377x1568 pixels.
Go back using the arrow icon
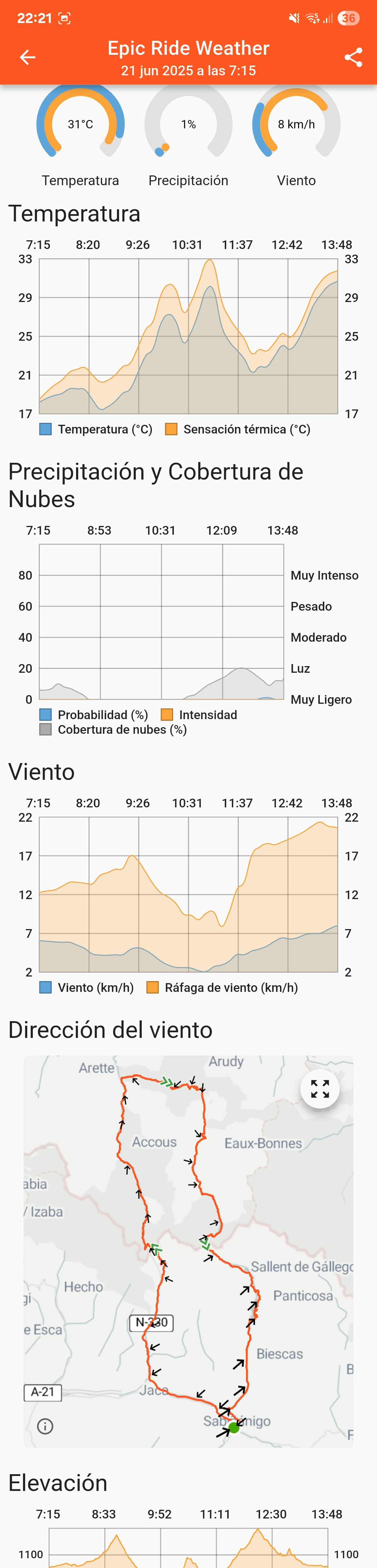pyautogui.click(x=28, y=57)
